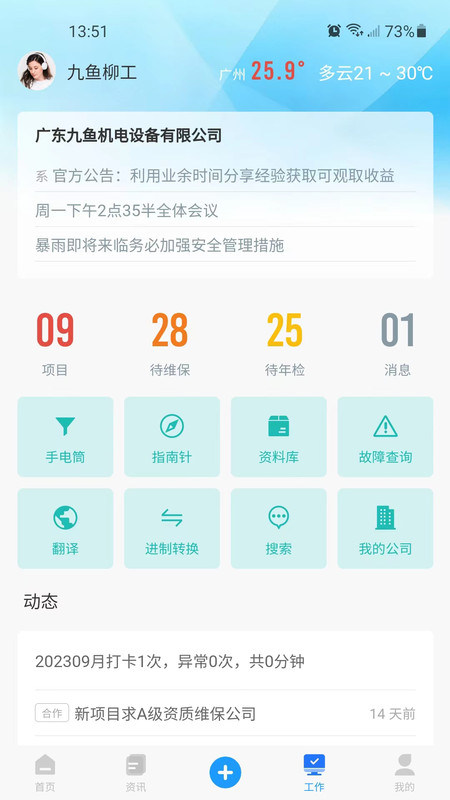
Task: Open the 周一下午2点35半全体会议 notice
Action: pos(225,210)
